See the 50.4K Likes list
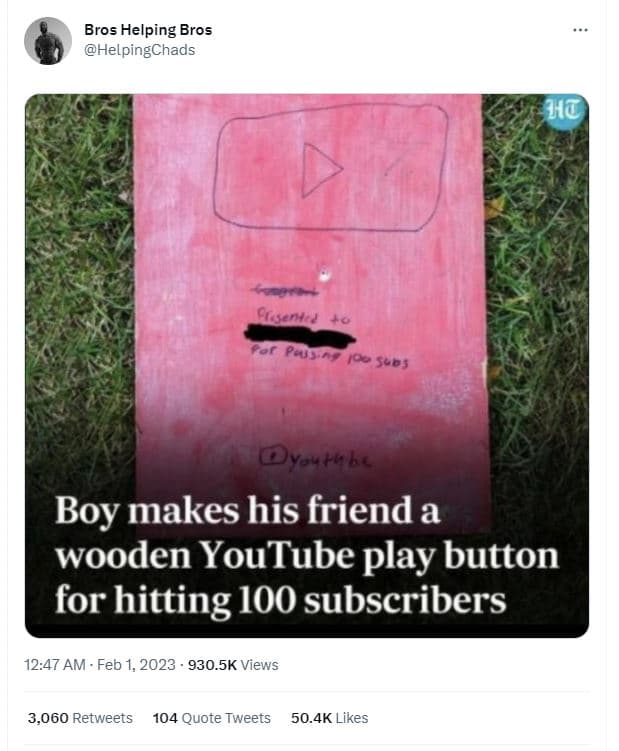Image resolution: width=619 pixels, height=751 pixels. (x=329, y=718)
